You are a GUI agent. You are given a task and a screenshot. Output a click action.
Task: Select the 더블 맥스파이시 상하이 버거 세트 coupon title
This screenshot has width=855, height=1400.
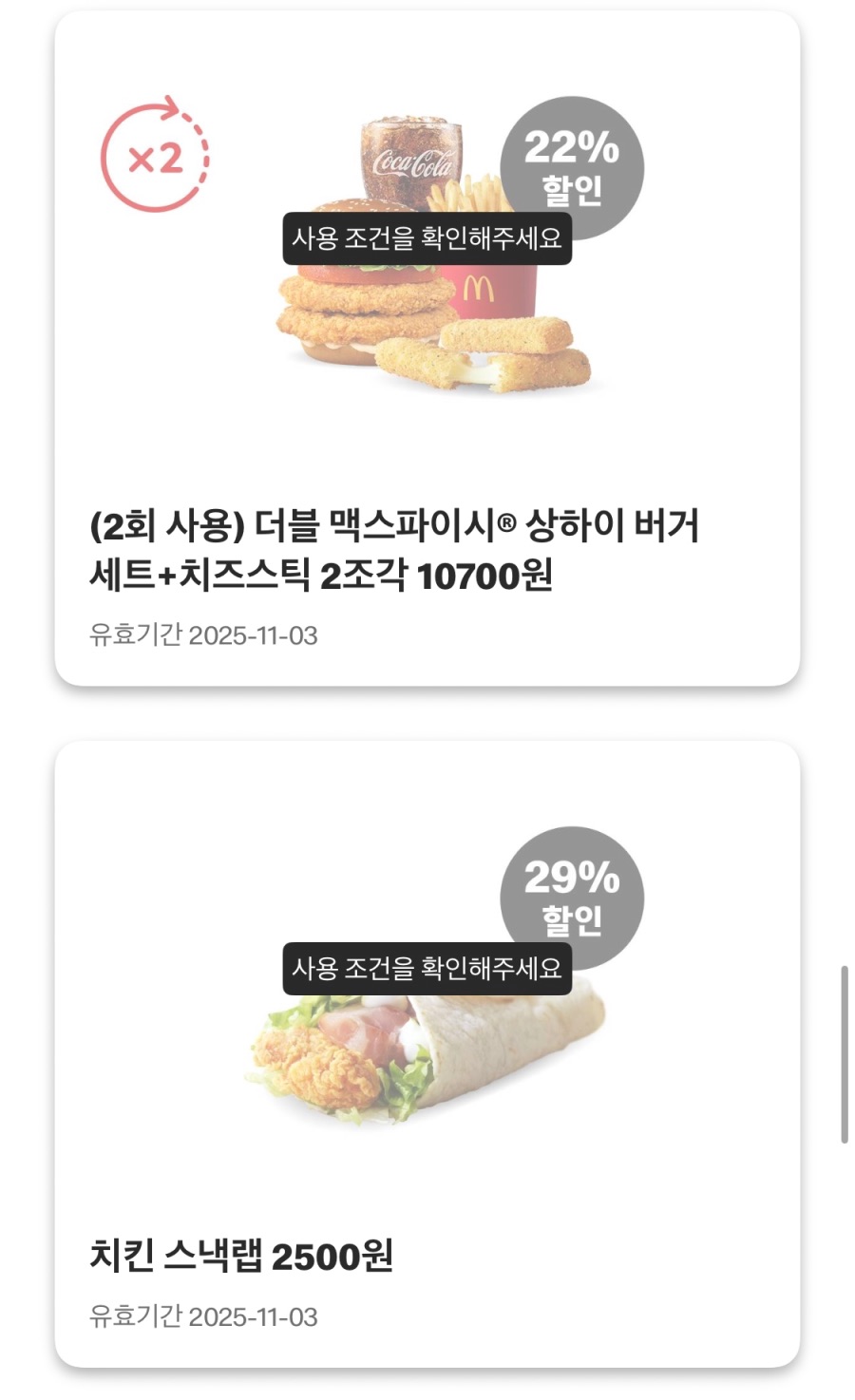[x=399, y=551]
